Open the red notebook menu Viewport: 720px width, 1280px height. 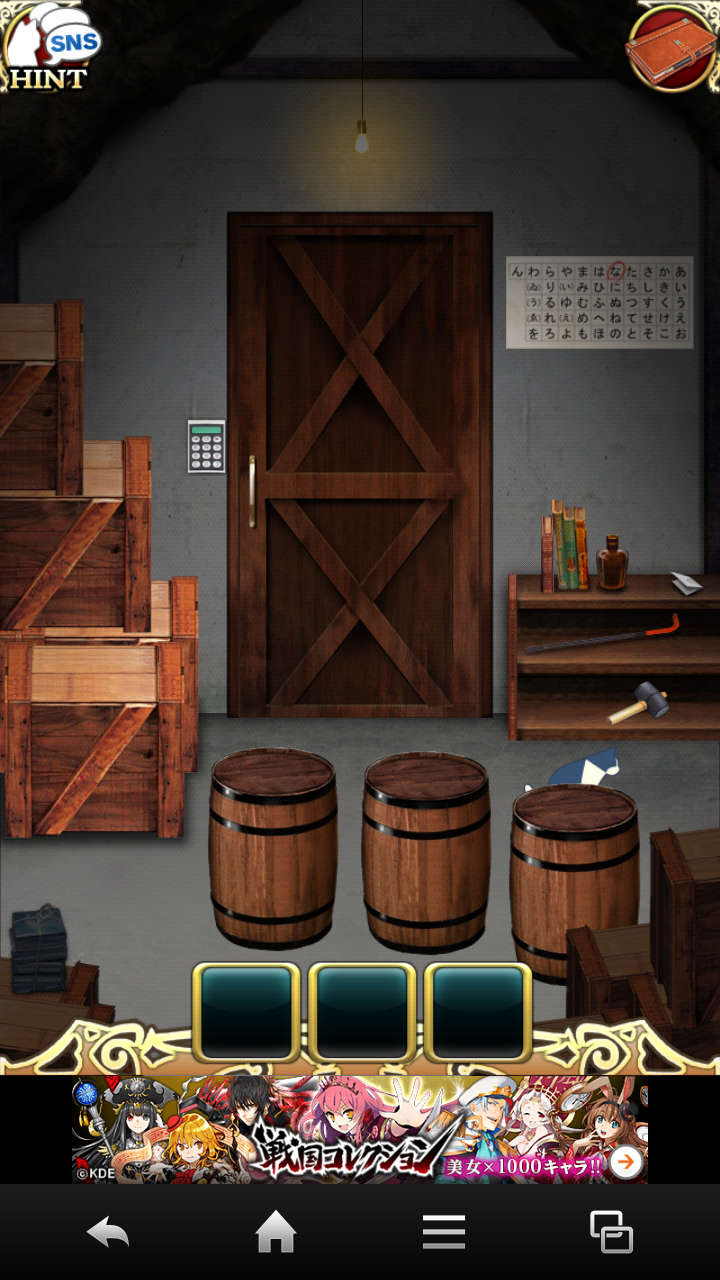click(672, 46)
